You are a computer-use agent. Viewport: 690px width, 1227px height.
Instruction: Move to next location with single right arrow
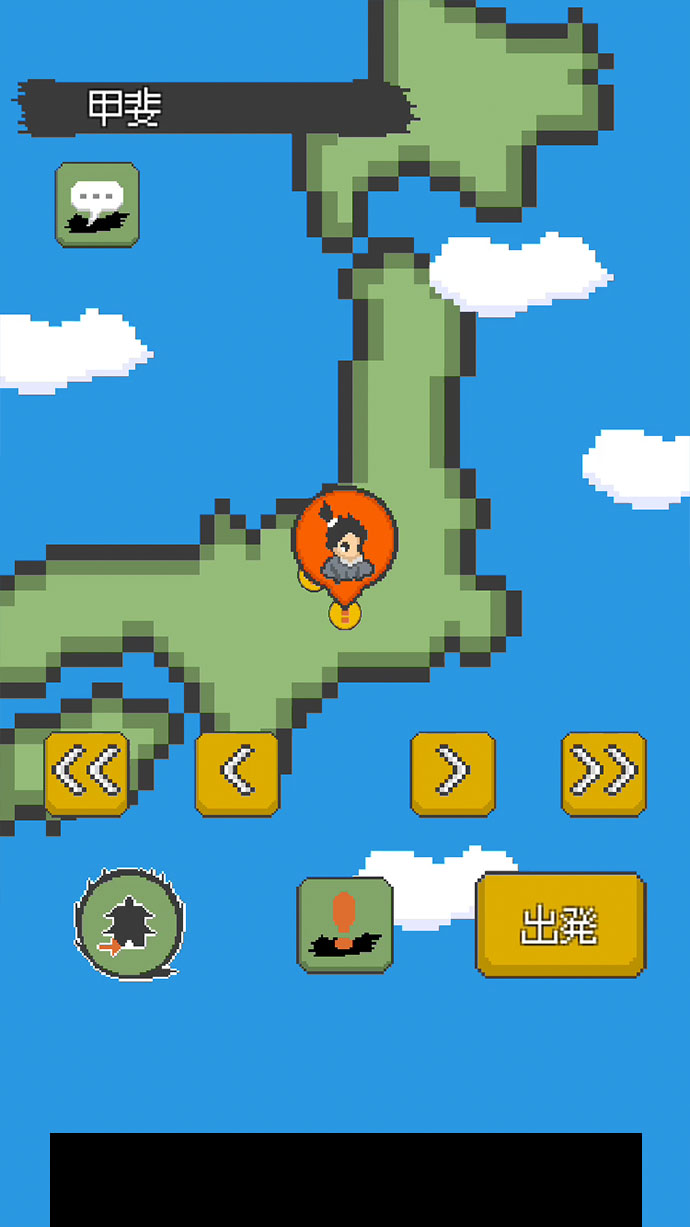tap(453, 774)
